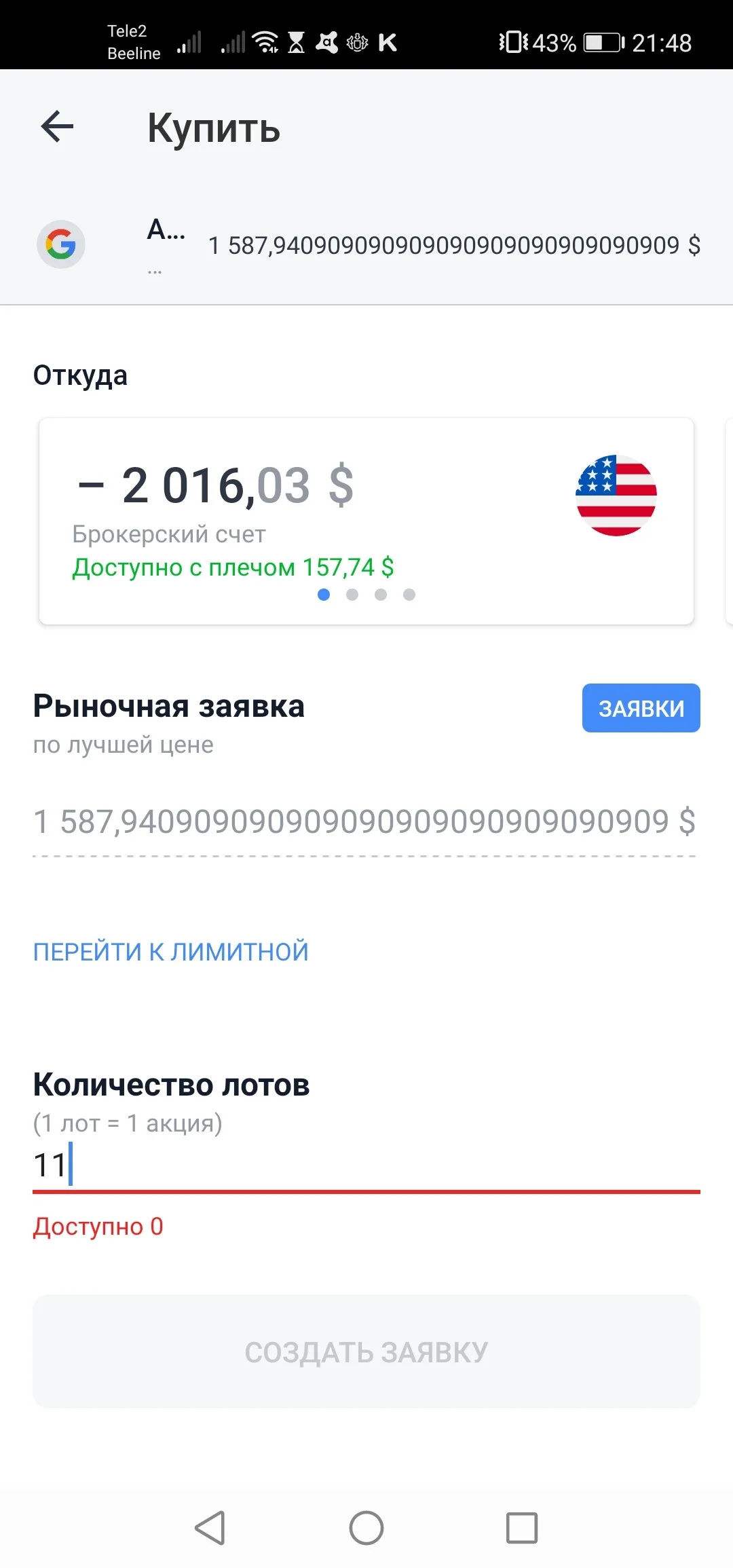The width and height of the screenshot is (733, 1568).
Task: Open the ЗАЯВКИ orders button
Action: point(641,708)
